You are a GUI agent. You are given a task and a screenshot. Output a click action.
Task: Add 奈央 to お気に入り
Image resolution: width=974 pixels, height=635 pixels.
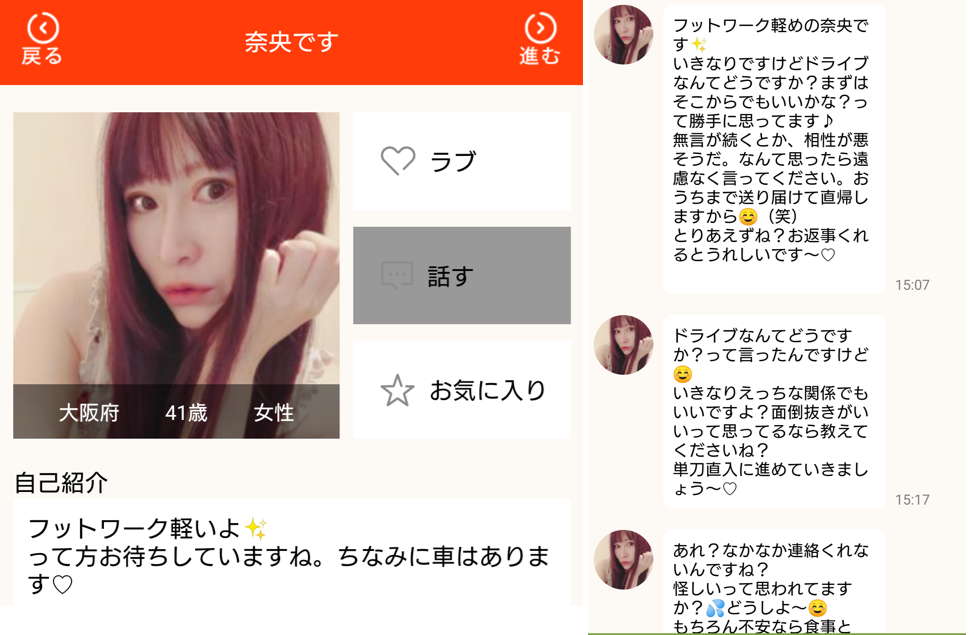(461, 390)
